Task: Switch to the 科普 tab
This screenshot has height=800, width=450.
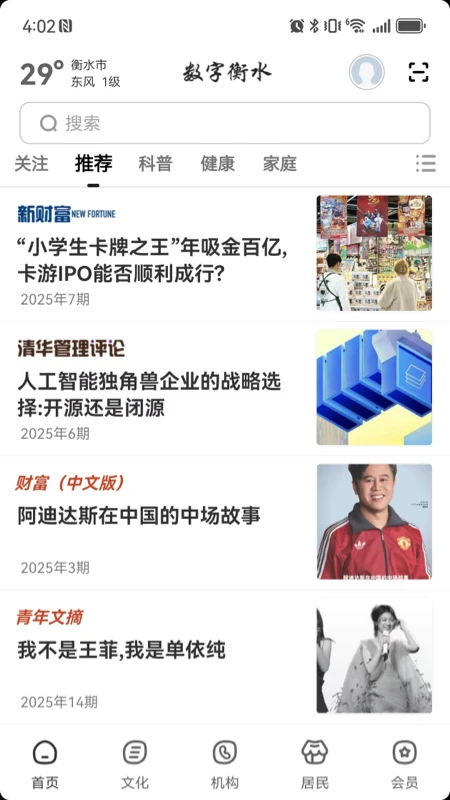Action: coord(155,164)
